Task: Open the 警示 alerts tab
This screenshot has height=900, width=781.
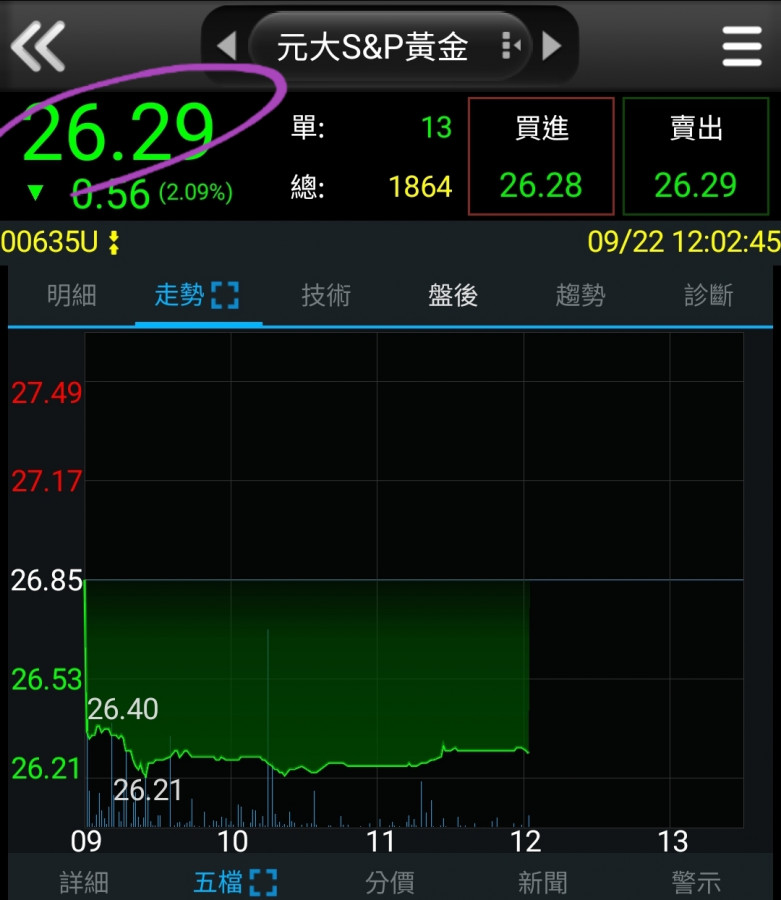Action: point(696,882)
